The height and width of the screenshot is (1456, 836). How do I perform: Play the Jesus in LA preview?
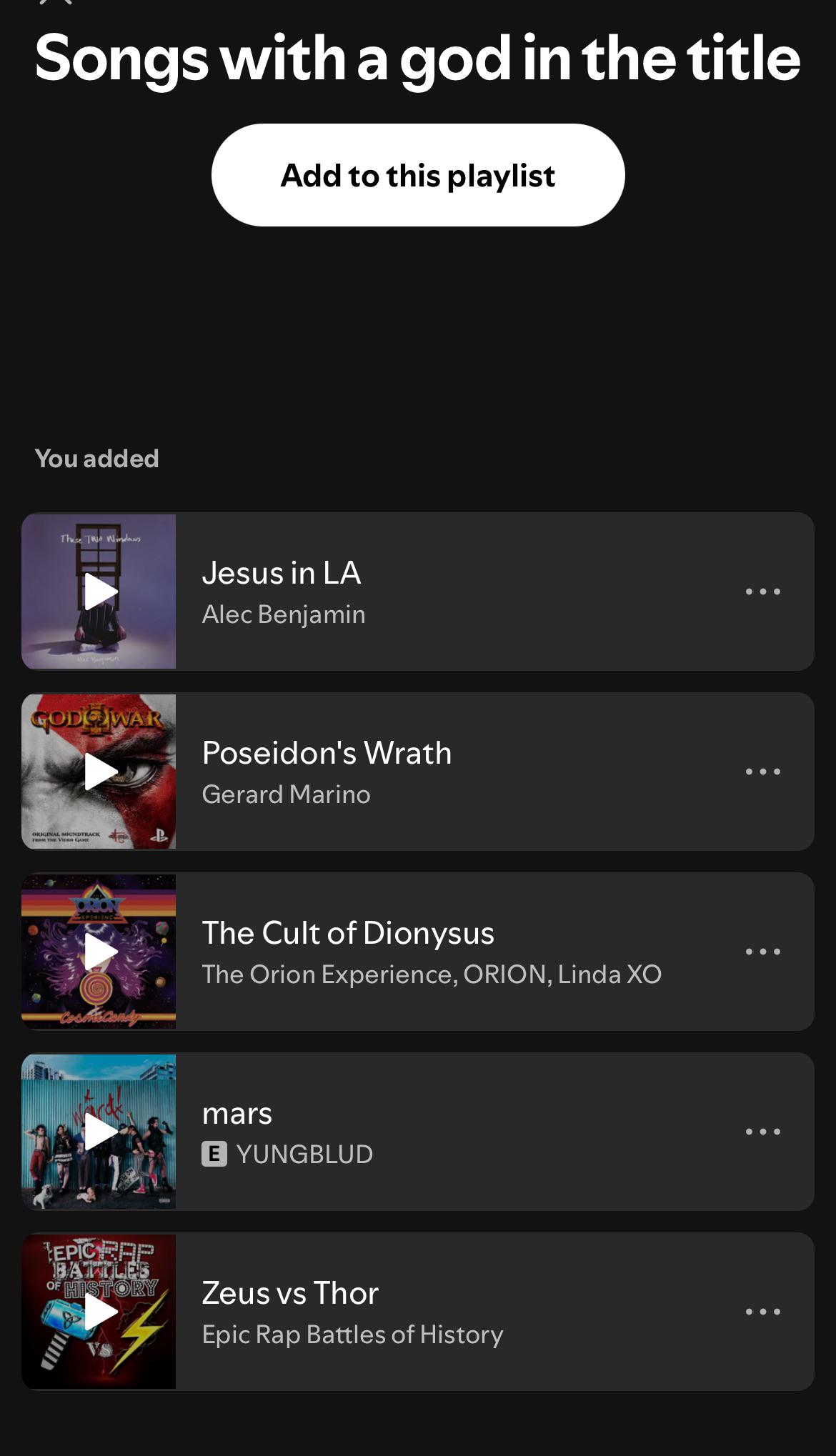coord(99,592)
